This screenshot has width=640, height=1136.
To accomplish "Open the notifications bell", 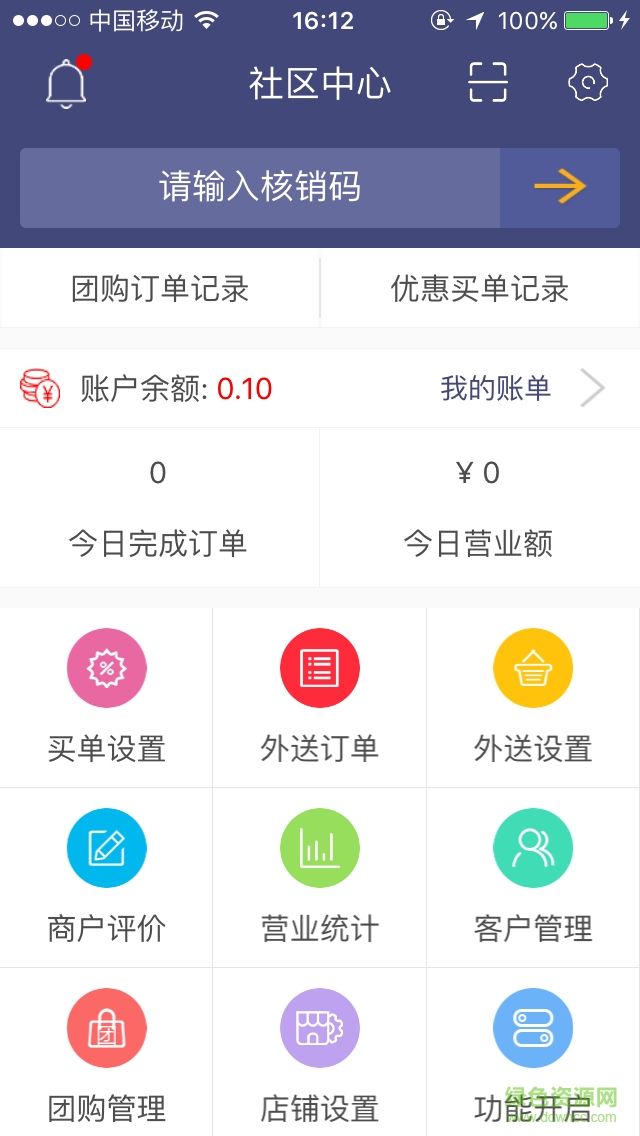I will (x=67, y=83).
